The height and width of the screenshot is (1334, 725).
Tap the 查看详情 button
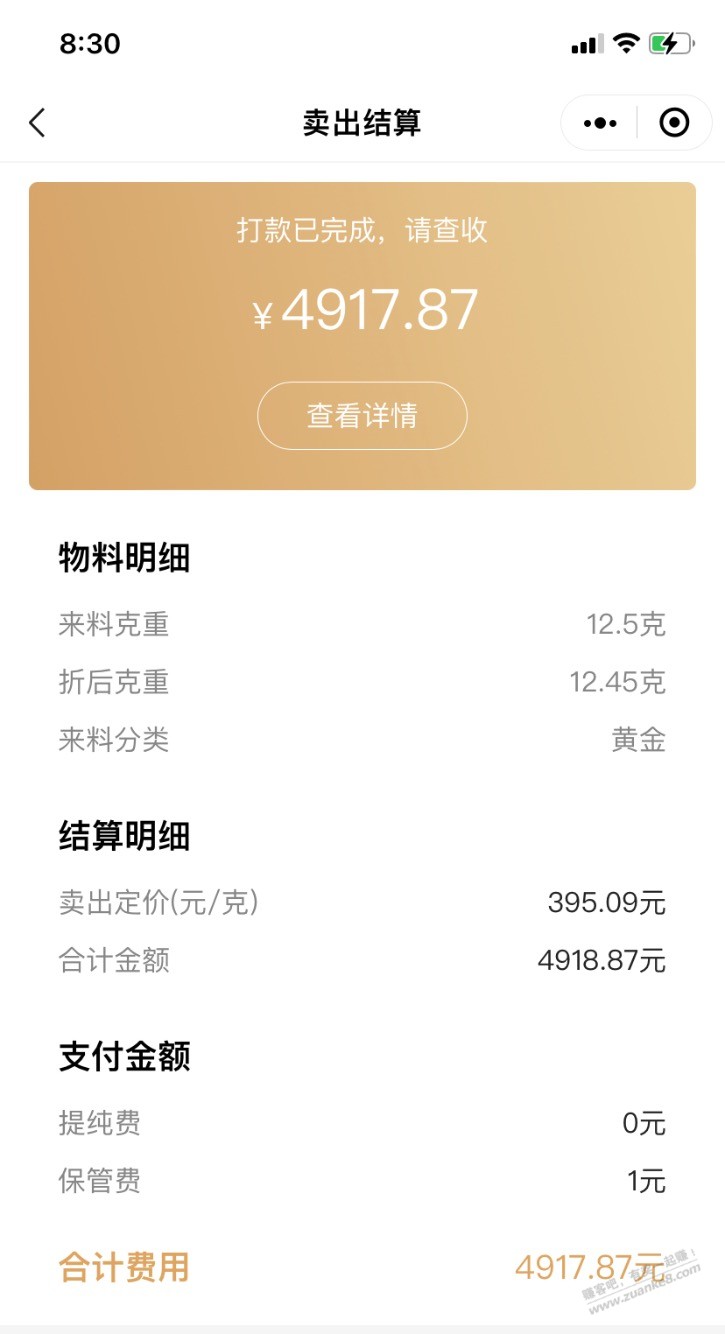[362, 416]
